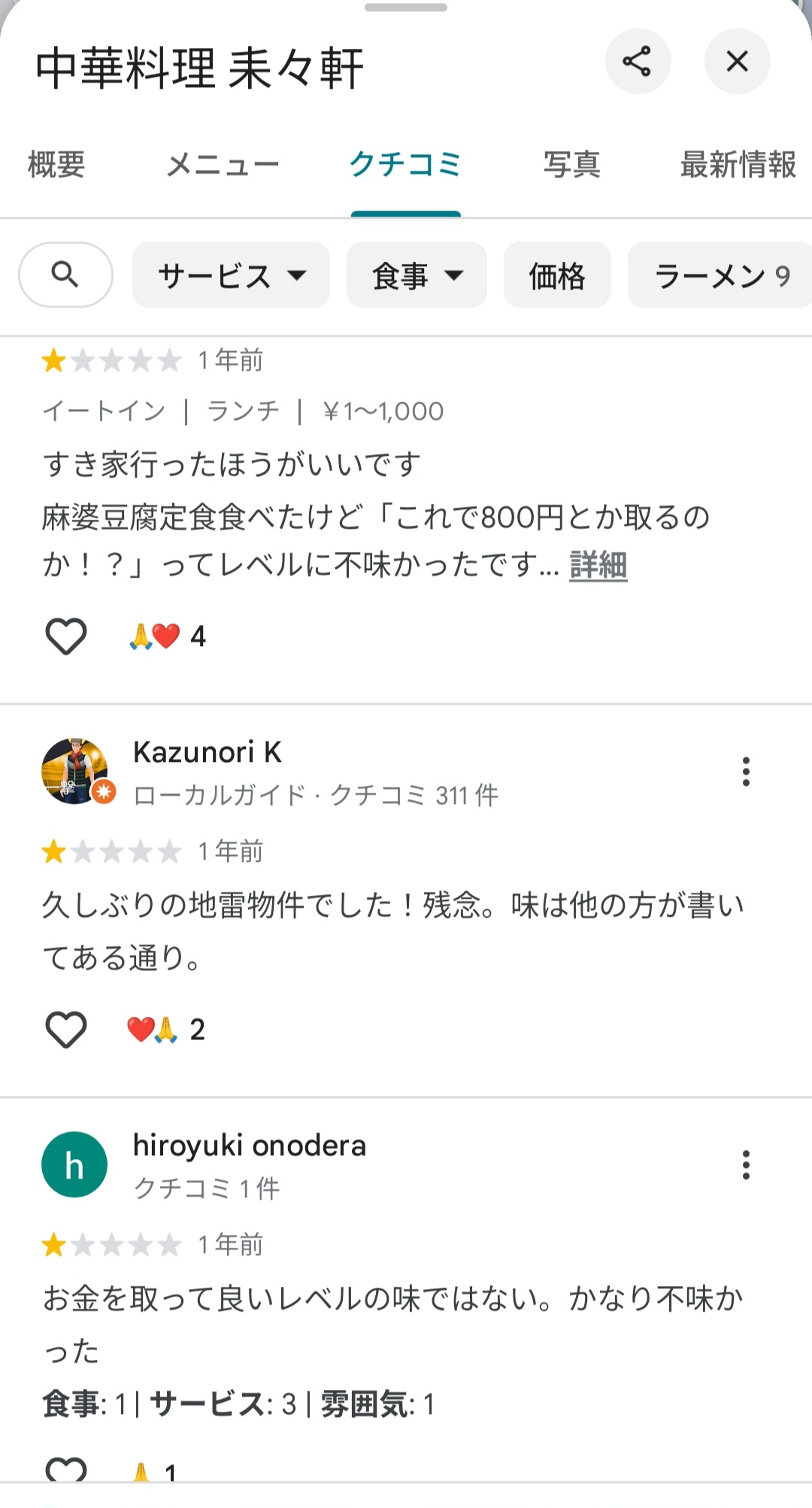
Task: Switch to the 概要 tab
Action: coord(56,165)
